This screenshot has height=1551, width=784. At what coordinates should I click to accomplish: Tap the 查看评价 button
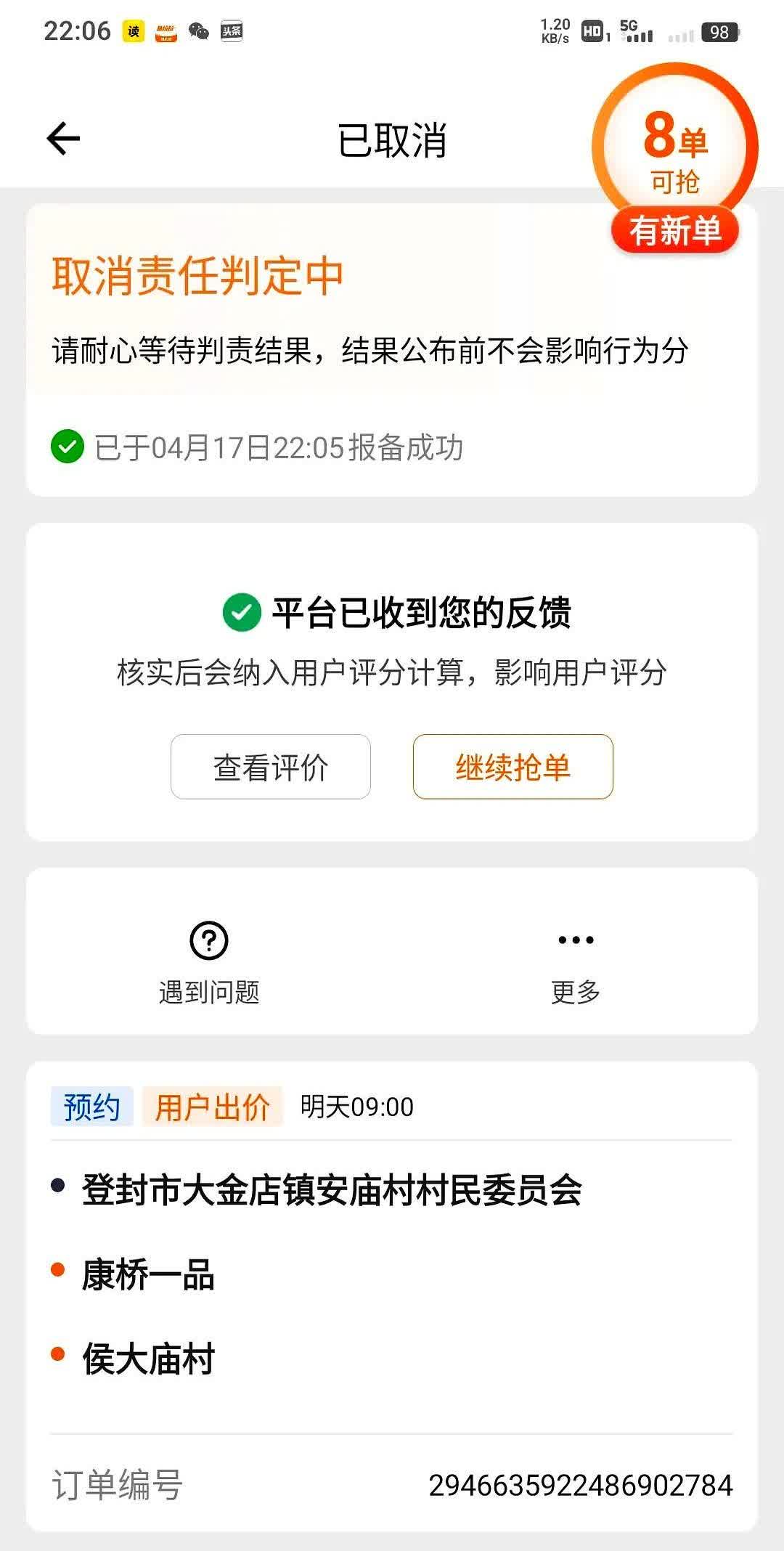coord(271,767)
